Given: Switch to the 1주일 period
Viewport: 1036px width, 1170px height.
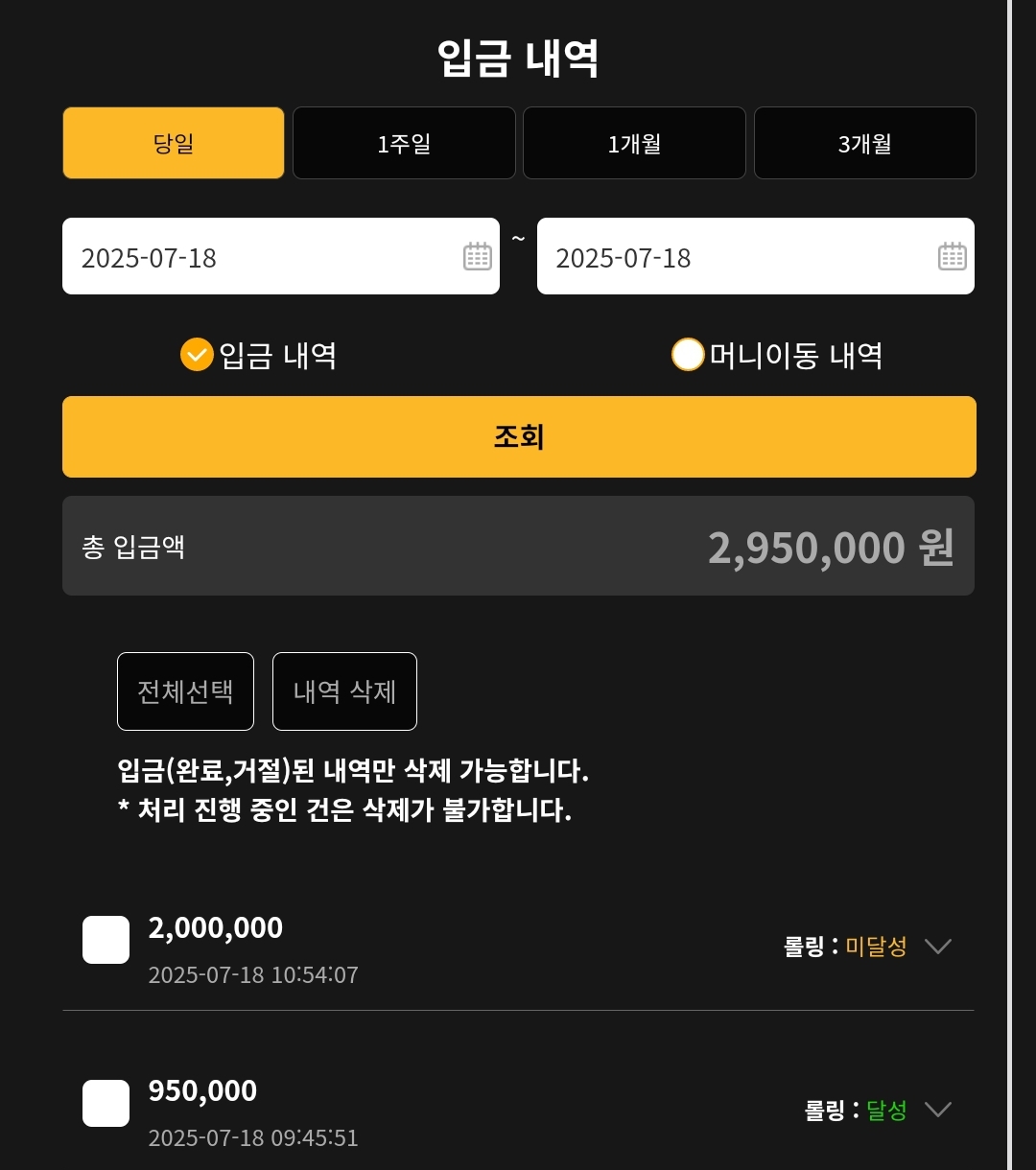Looking at the screenshot, I should (x=404, y=143).
